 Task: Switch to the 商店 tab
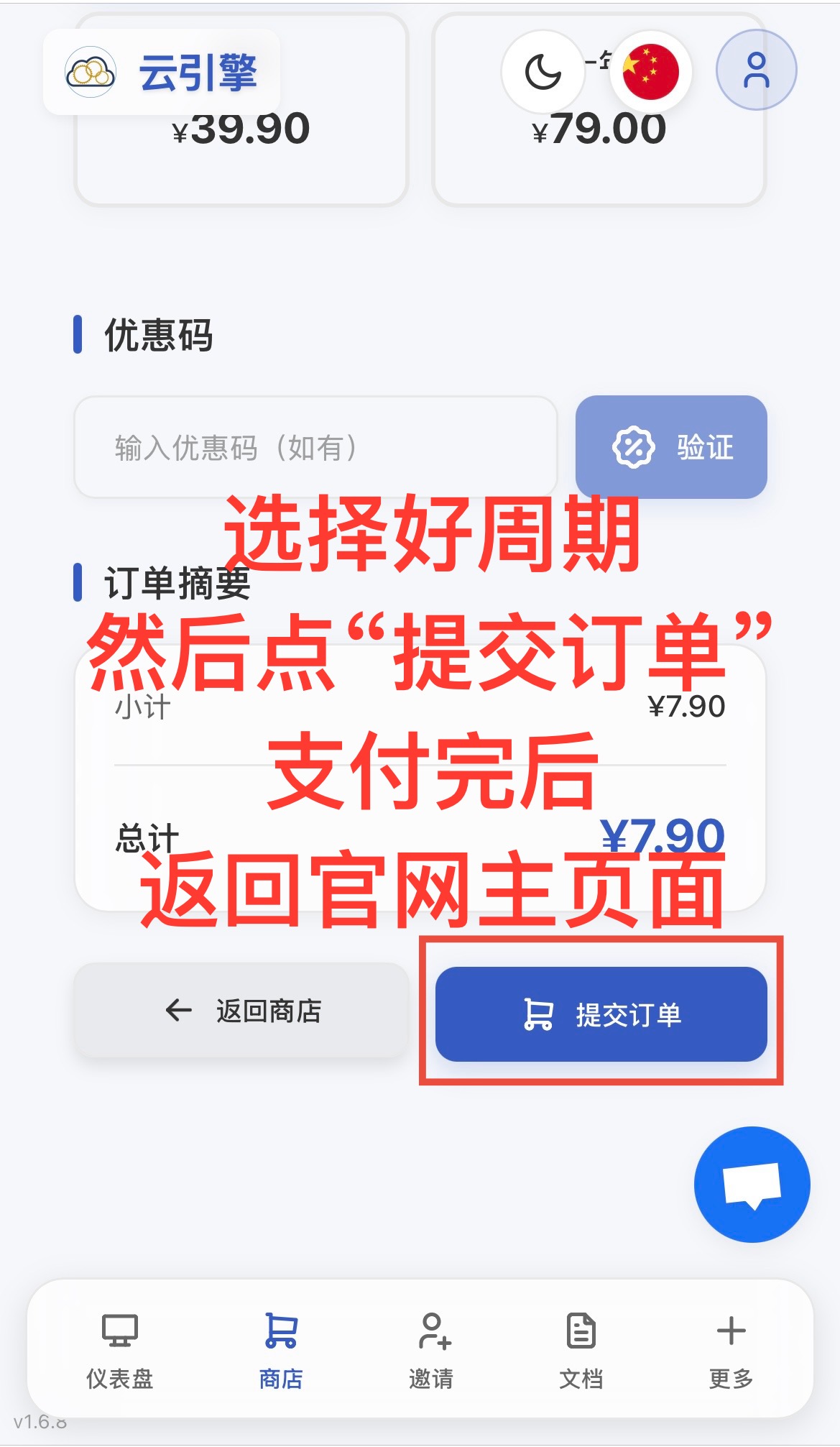click(280, 1351)
